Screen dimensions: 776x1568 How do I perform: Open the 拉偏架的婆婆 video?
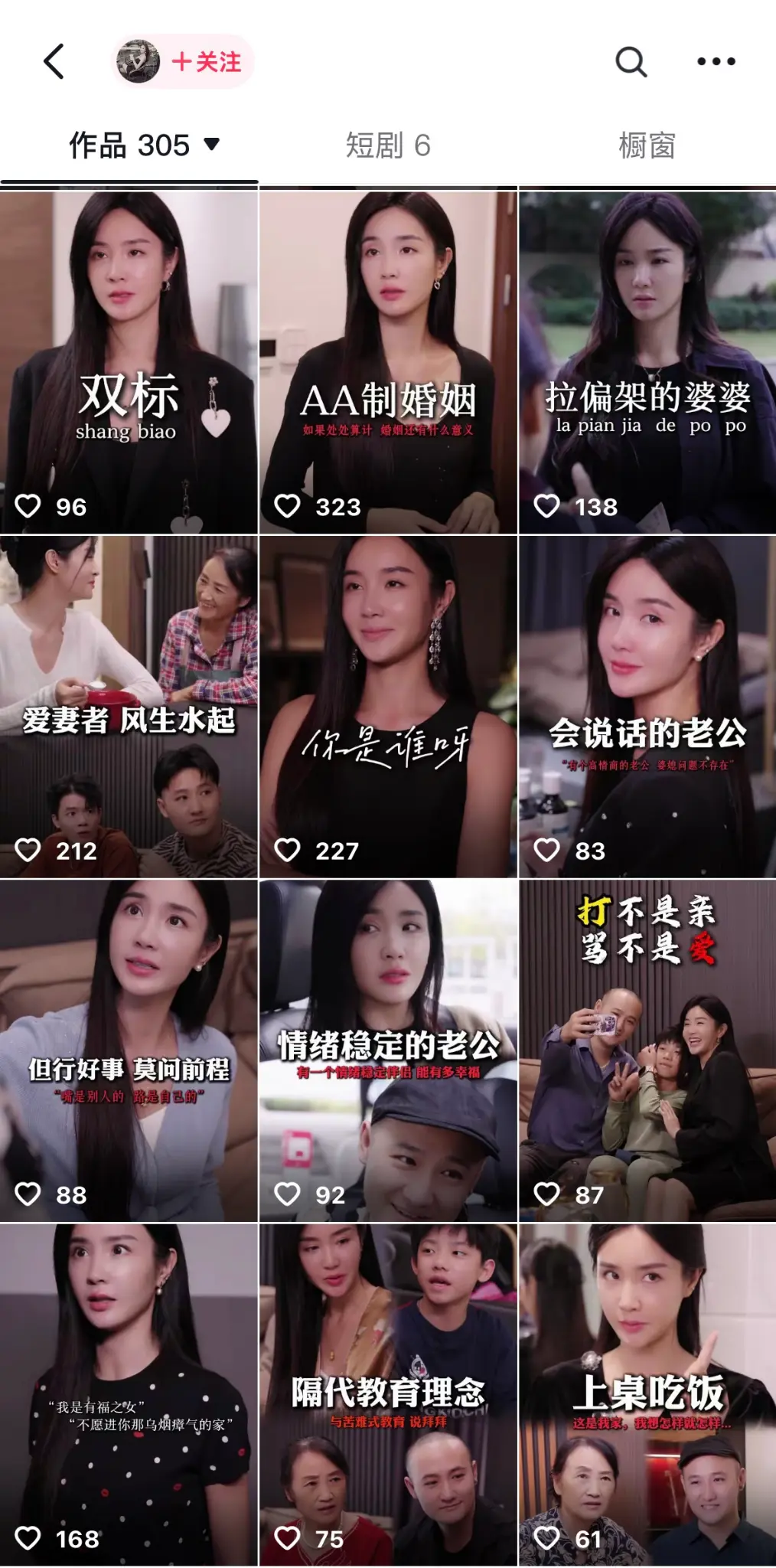(x=647, y=361)
